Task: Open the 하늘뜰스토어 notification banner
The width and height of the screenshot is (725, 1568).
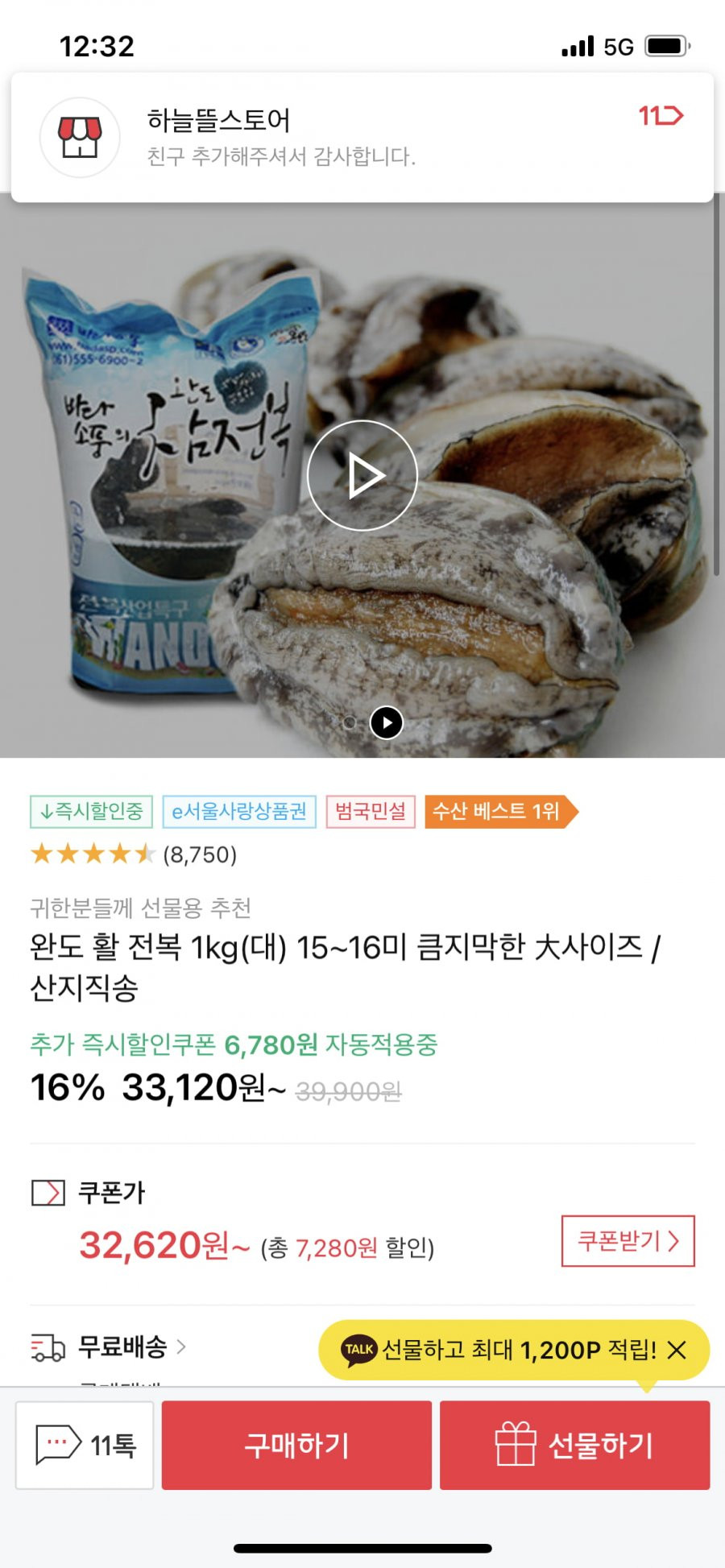Action: [362, 137]
